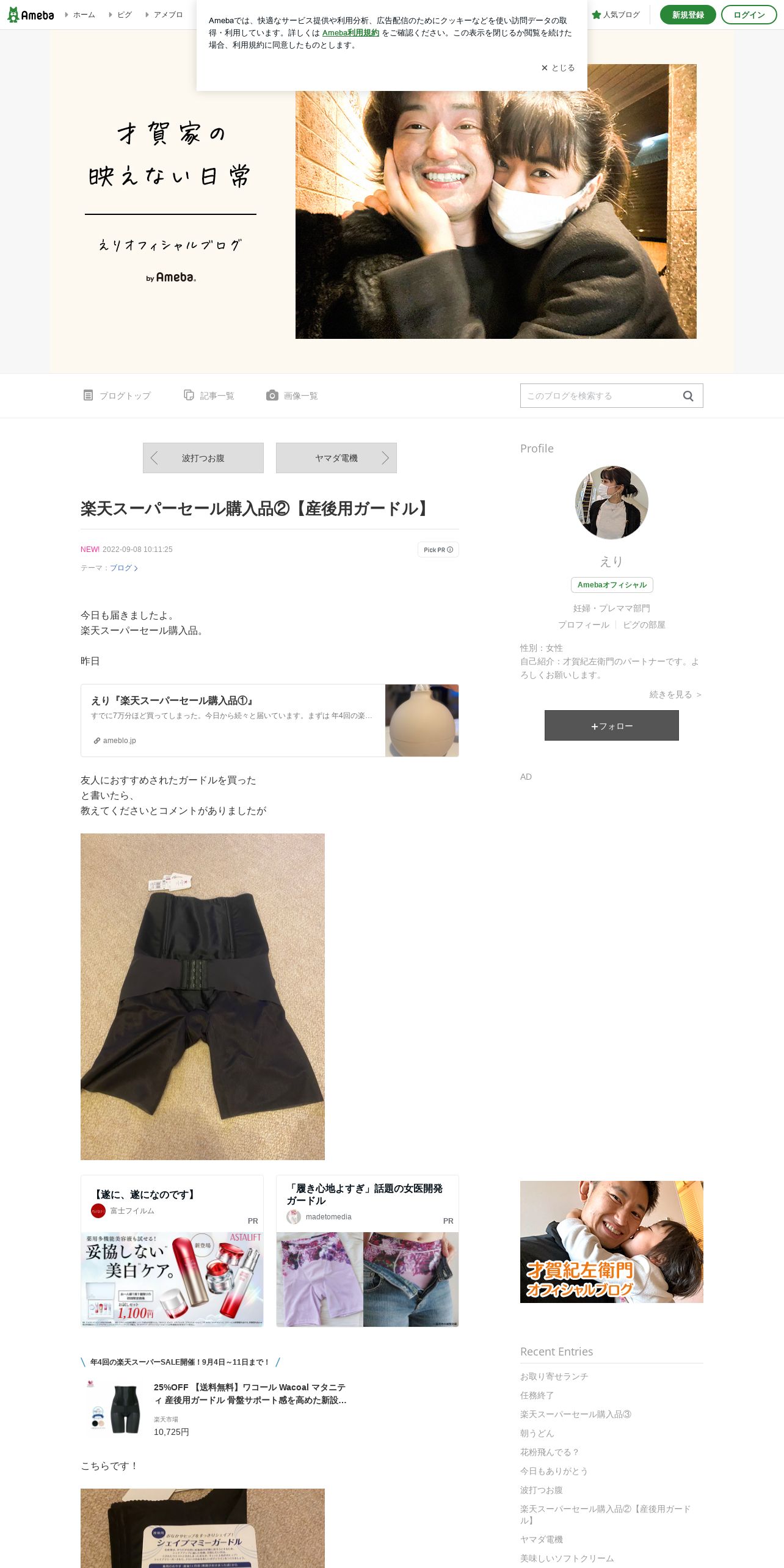Go to next post ヤマダ電機

[336, 458]
